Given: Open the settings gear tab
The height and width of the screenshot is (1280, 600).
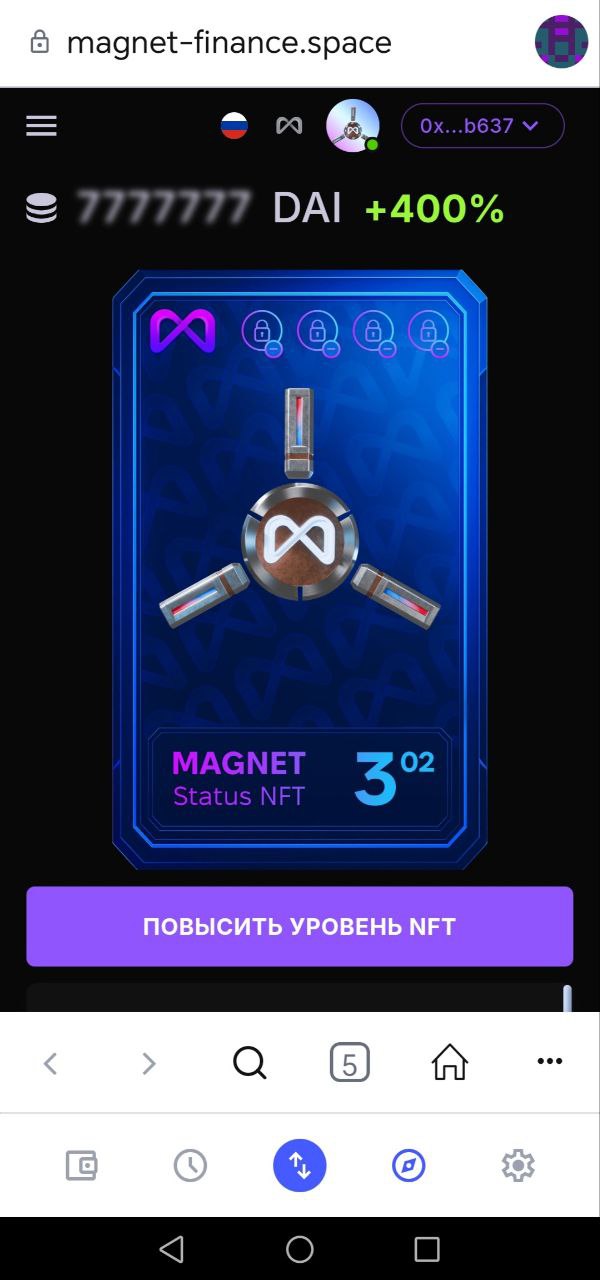Looking at the screenshot, I should pyautogui.click(x=517, y=1165).
